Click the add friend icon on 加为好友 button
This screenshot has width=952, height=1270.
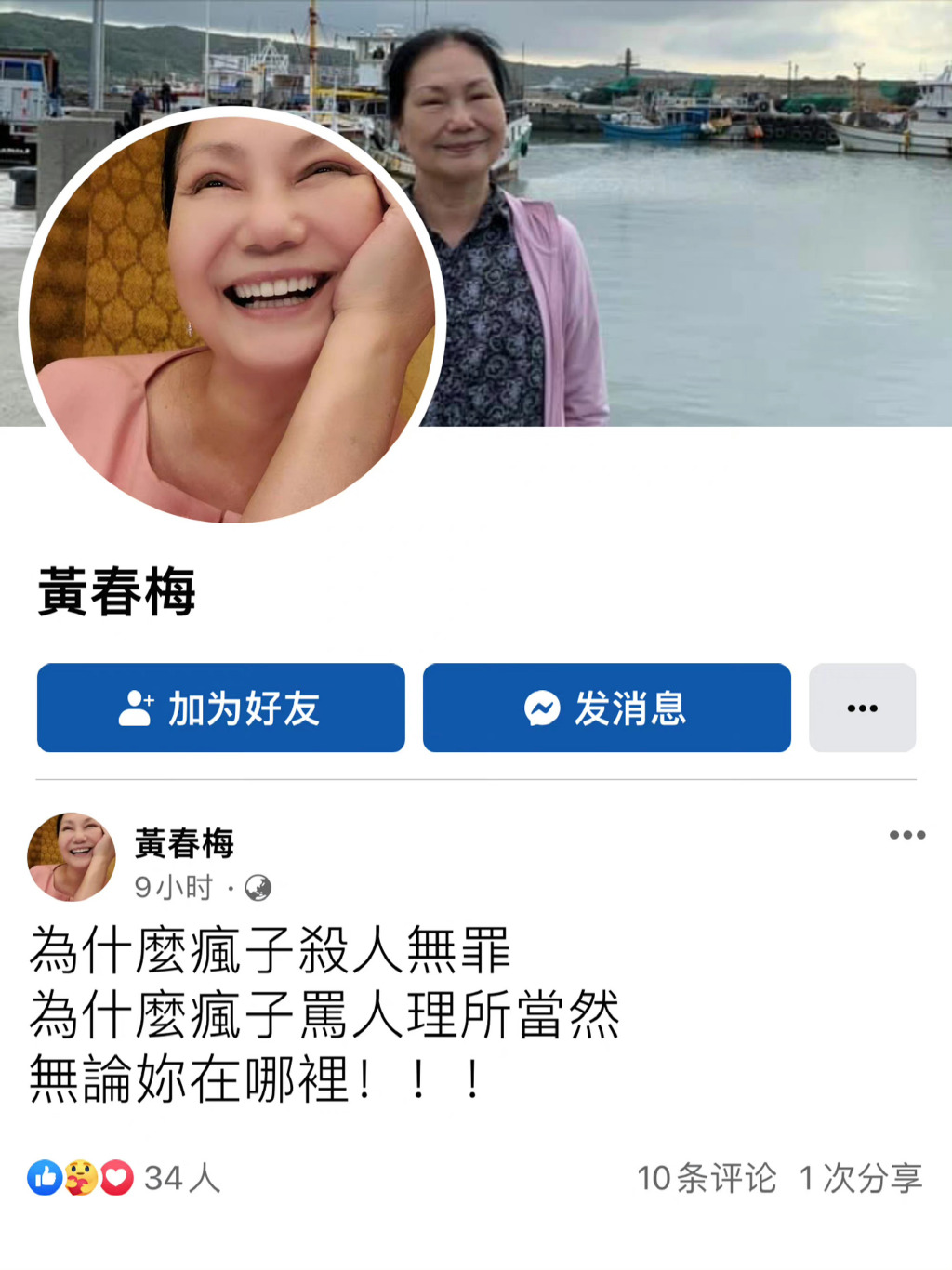(x=138, y=708)
